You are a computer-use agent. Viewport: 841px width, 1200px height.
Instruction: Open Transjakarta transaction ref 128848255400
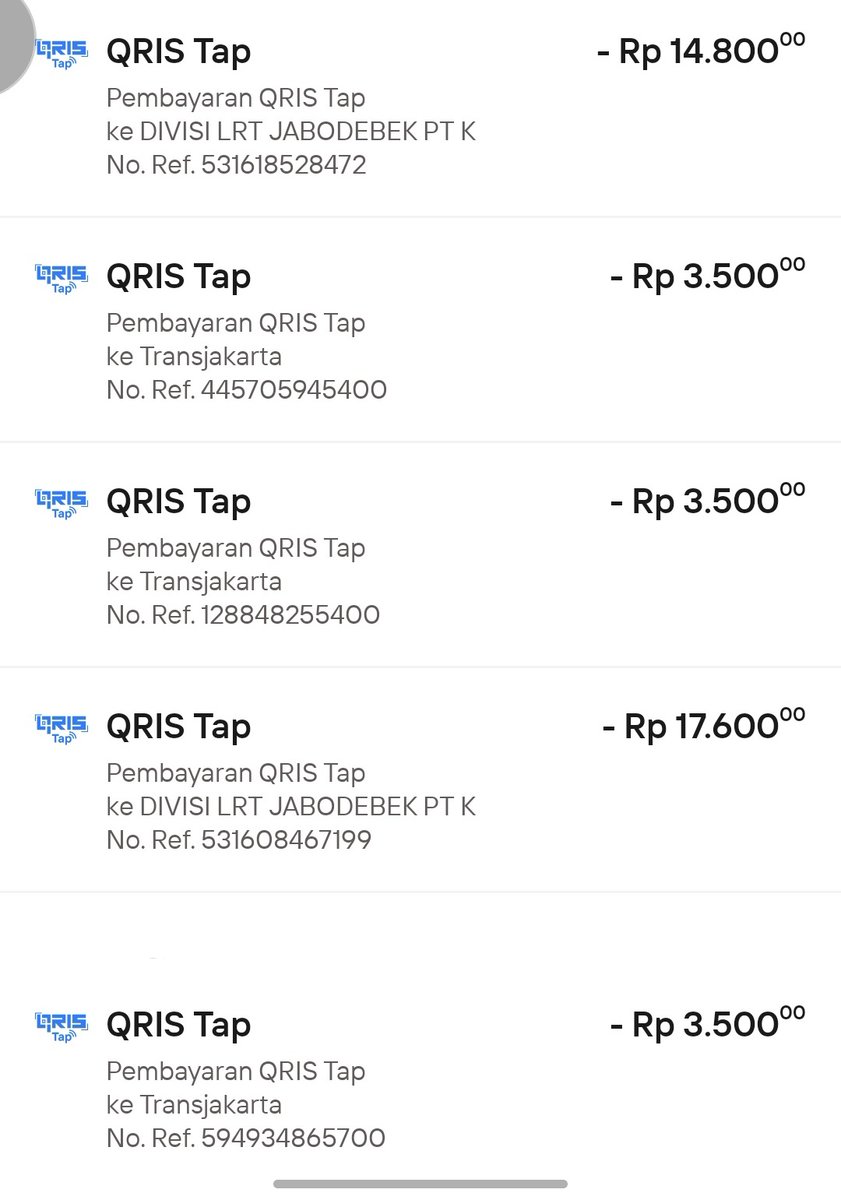tap(420, 555)
